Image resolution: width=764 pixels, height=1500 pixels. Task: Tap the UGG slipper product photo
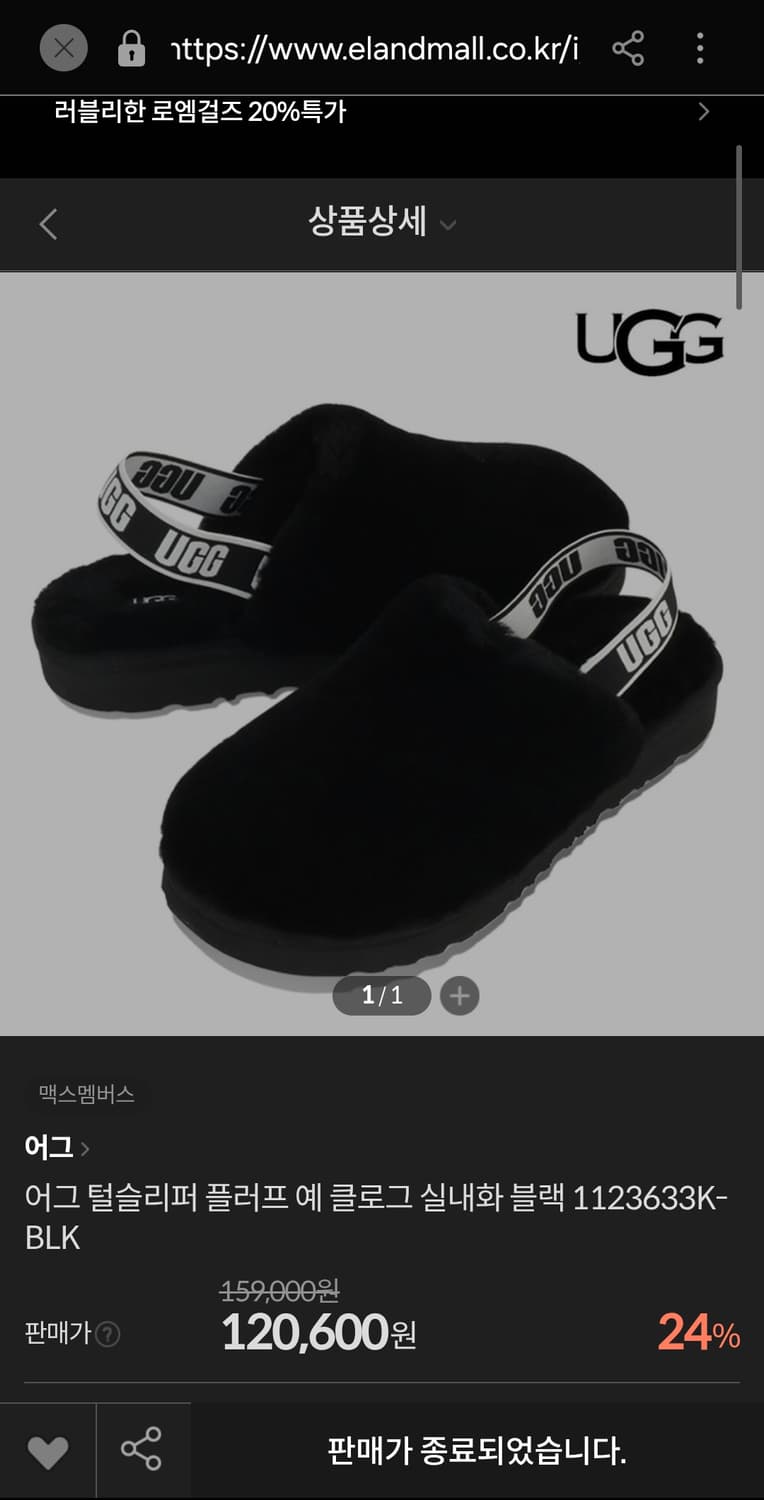(x=382, y=650)
